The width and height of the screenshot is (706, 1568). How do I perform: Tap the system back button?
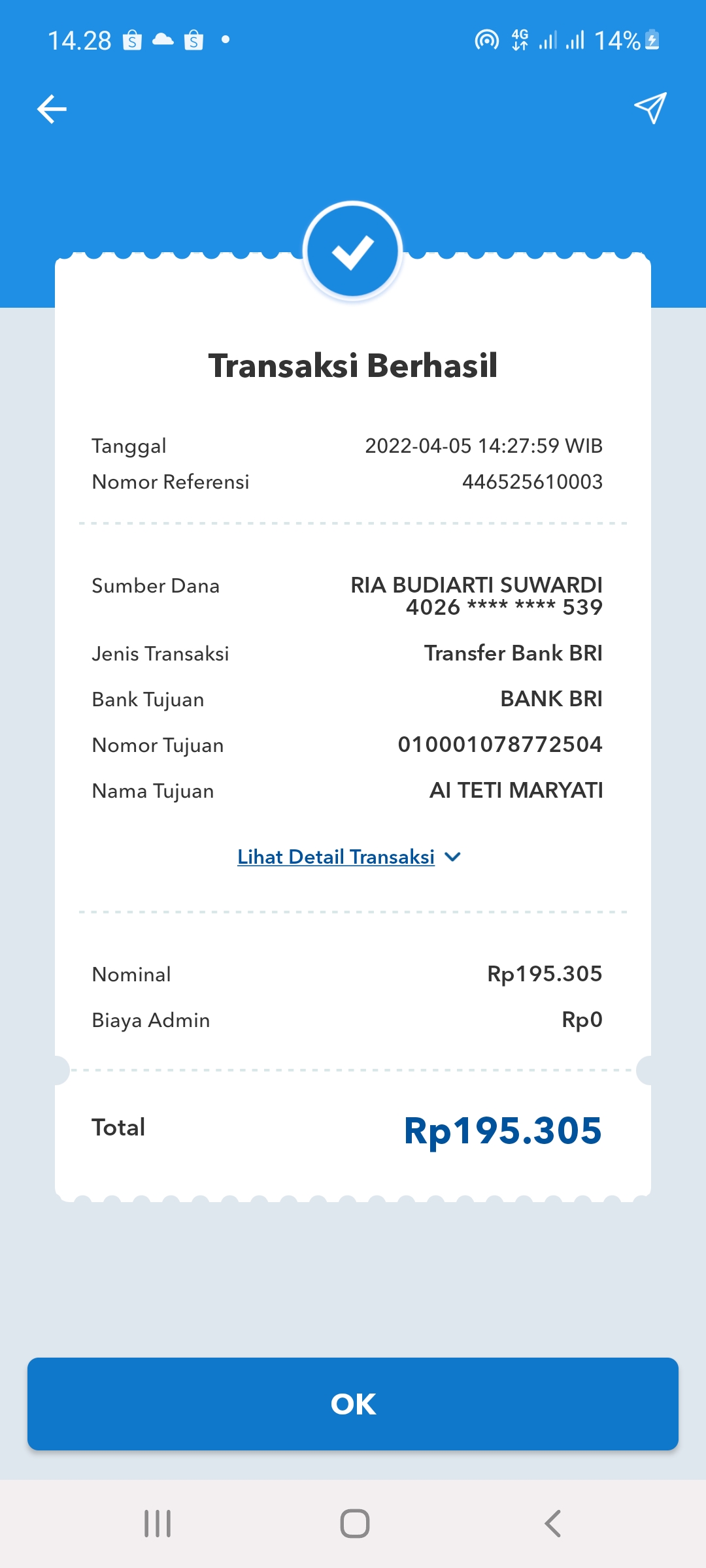tap(552, 1524)
